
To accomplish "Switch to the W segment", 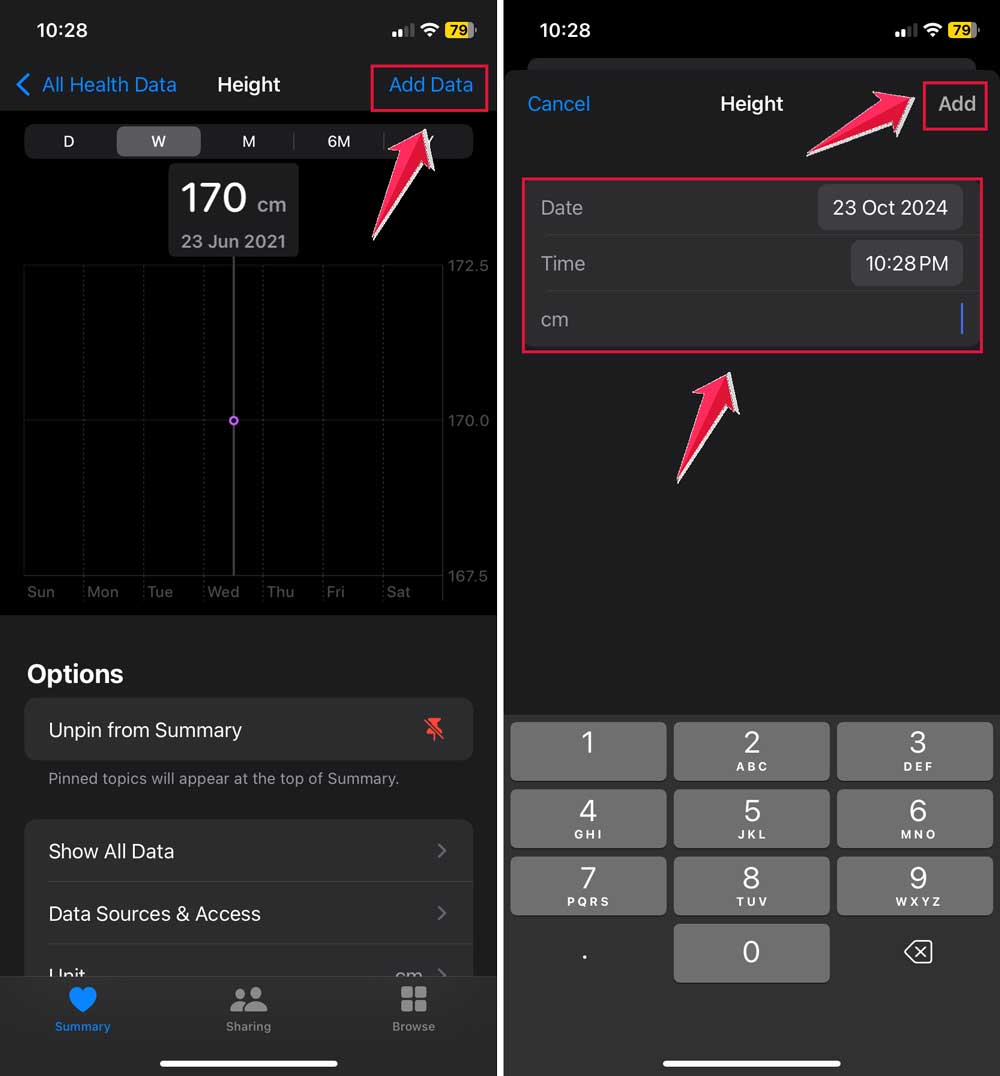I will [x=158, y=141].
